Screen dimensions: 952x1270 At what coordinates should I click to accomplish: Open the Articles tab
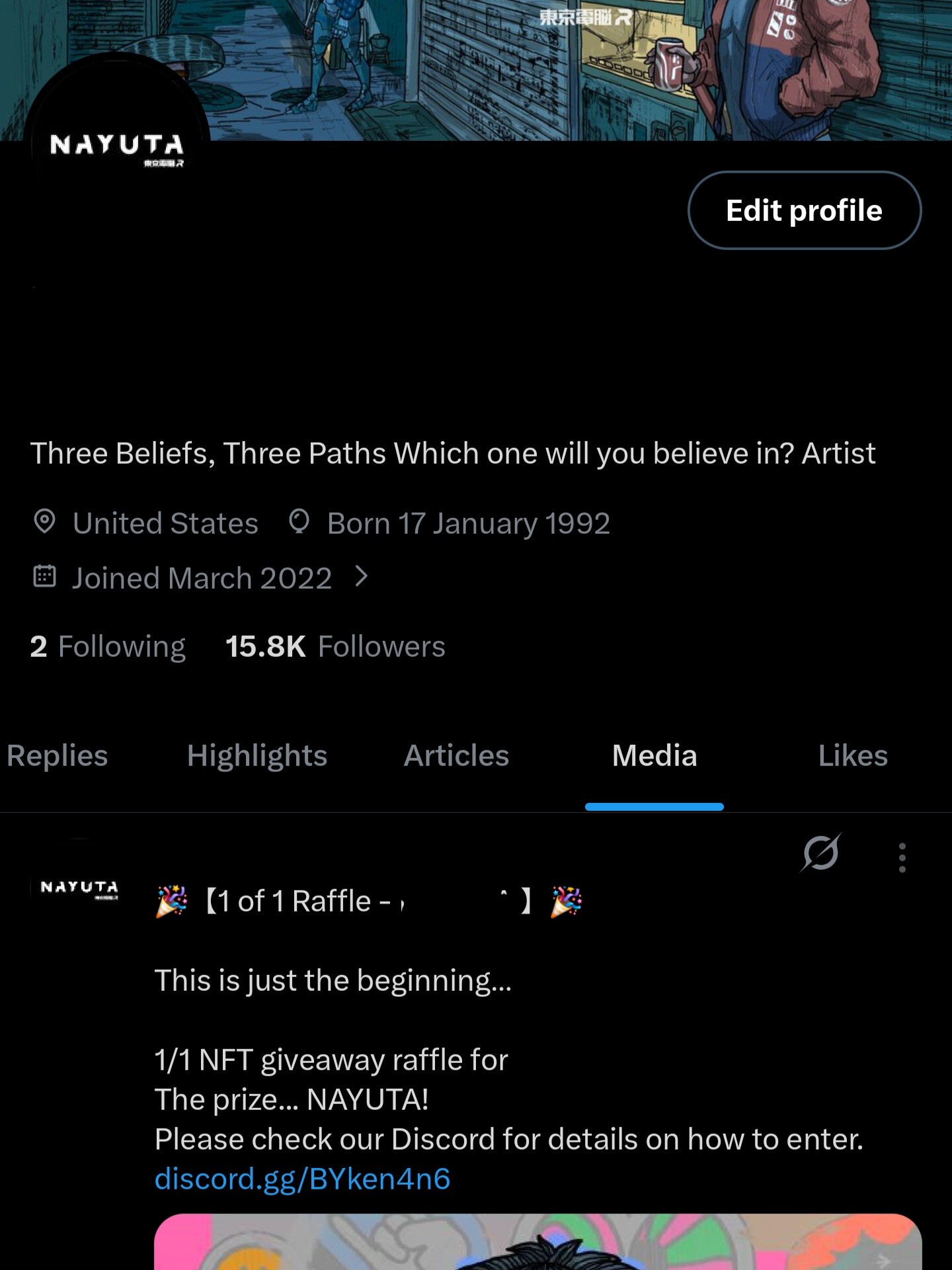pyautogui.click(x=456, y=755)
